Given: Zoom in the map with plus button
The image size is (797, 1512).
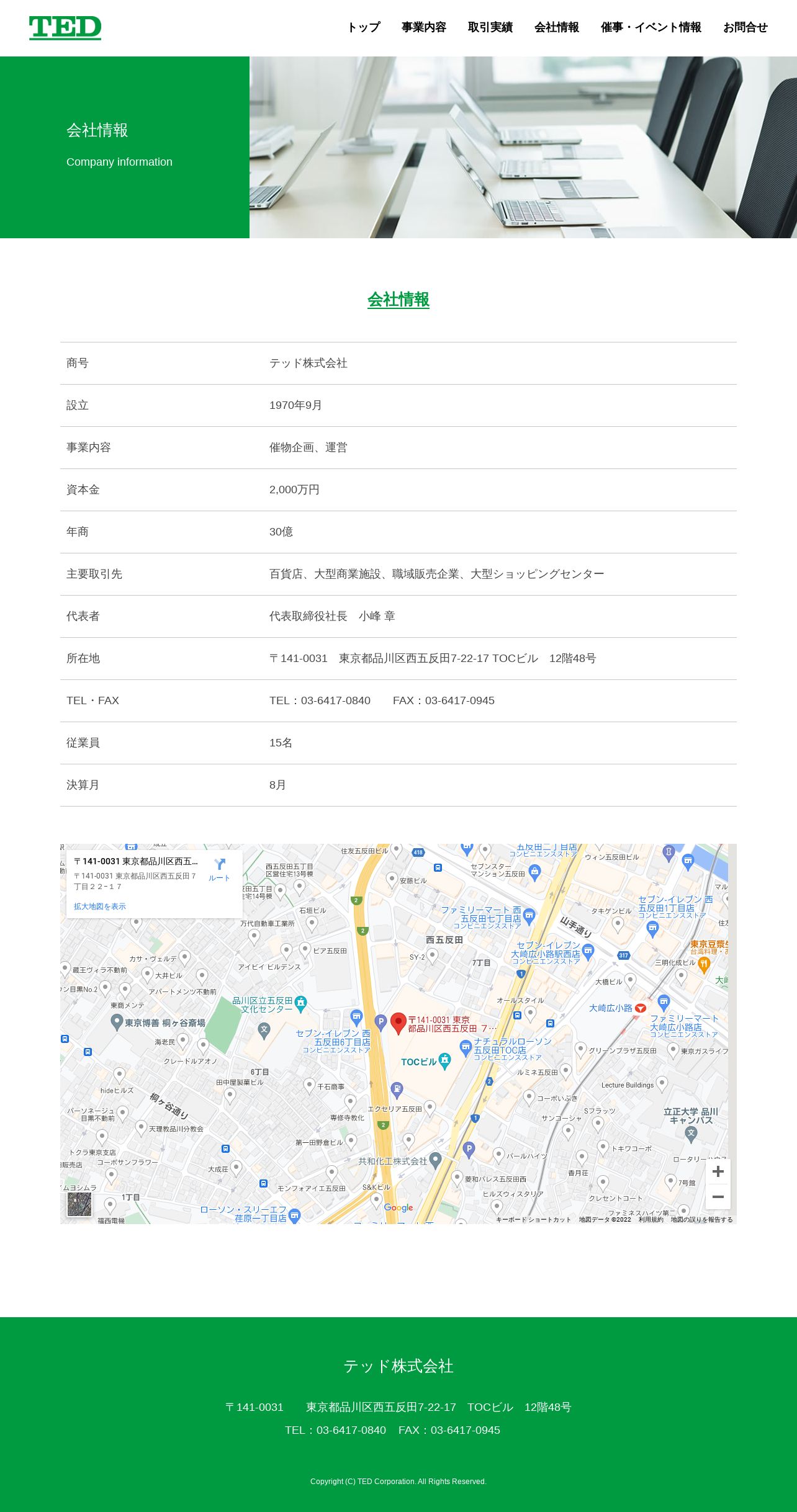Looking at the screenshot, I should [x=718, y=1171].
